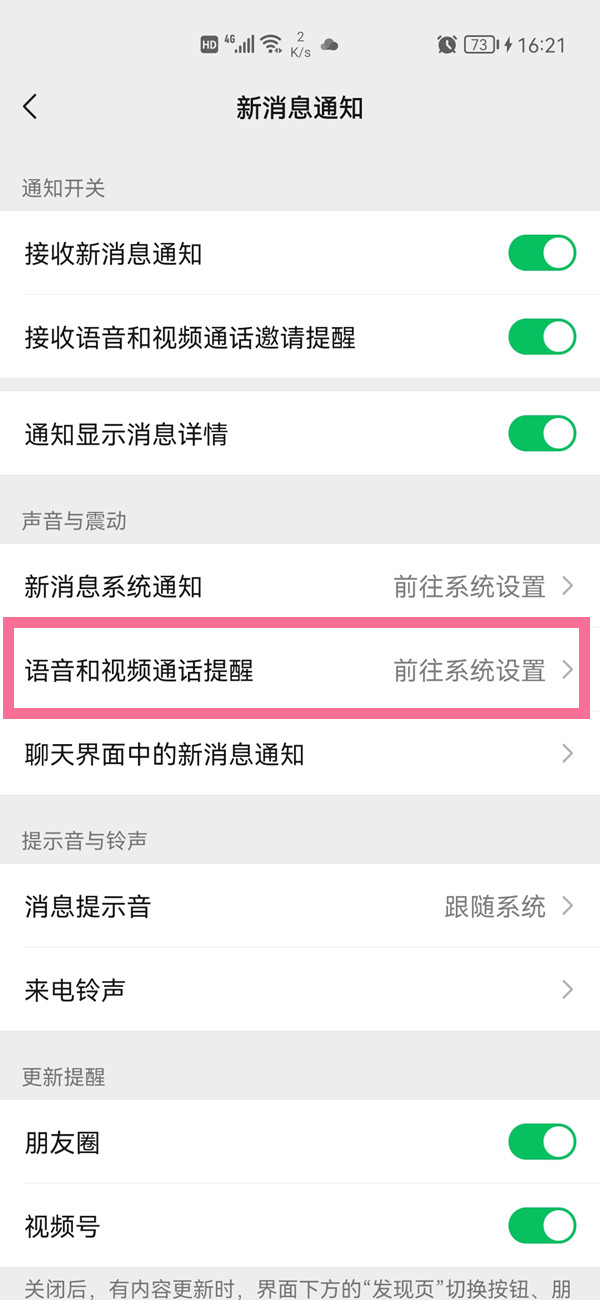Switch off 视频号 update reminder
Image resolution: width=600 pixels, height=1300 pixels.
coord(542,1225)
